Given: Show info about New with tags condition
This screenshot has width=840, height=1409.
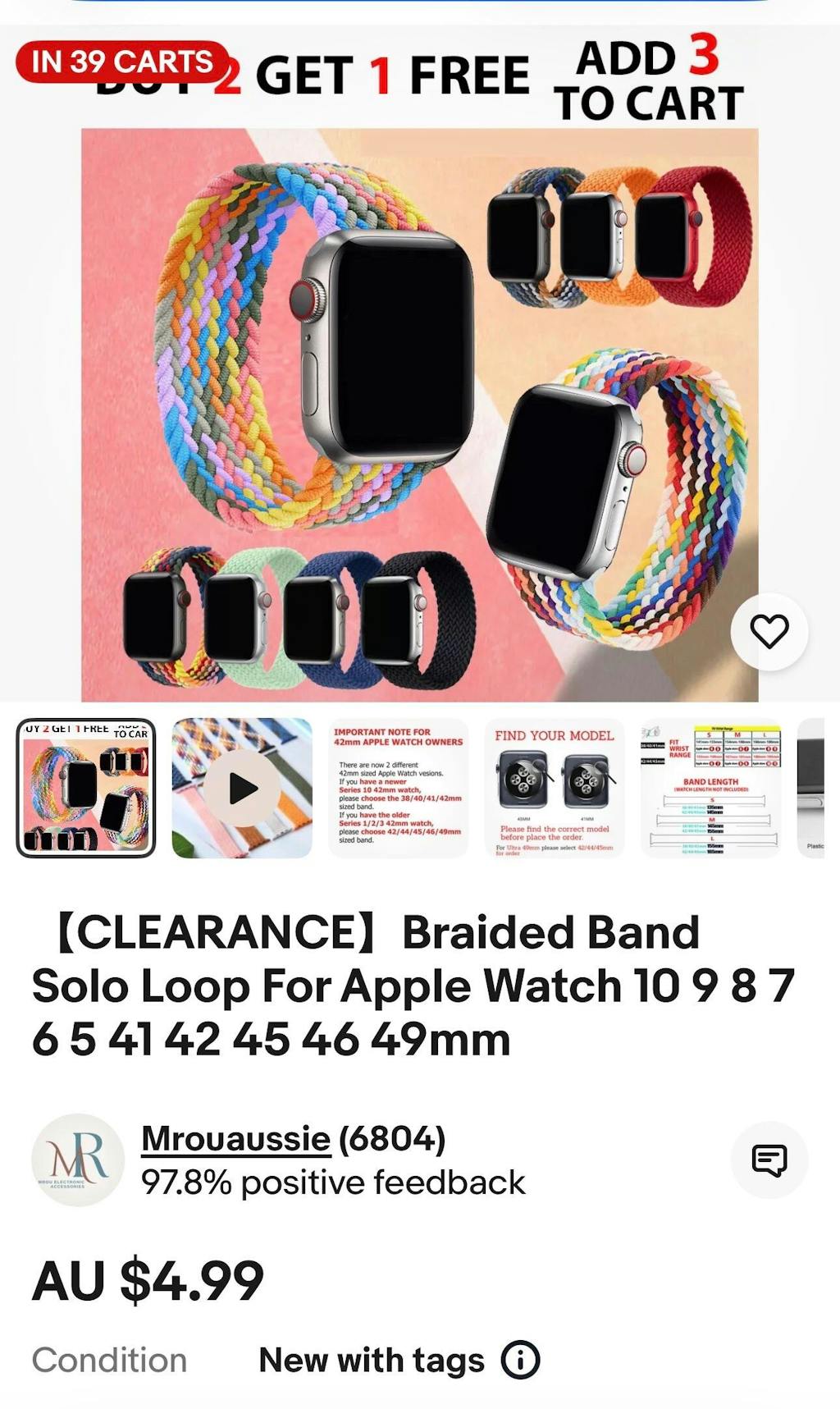Looking at the screenshot, I should coord(520,1360).
